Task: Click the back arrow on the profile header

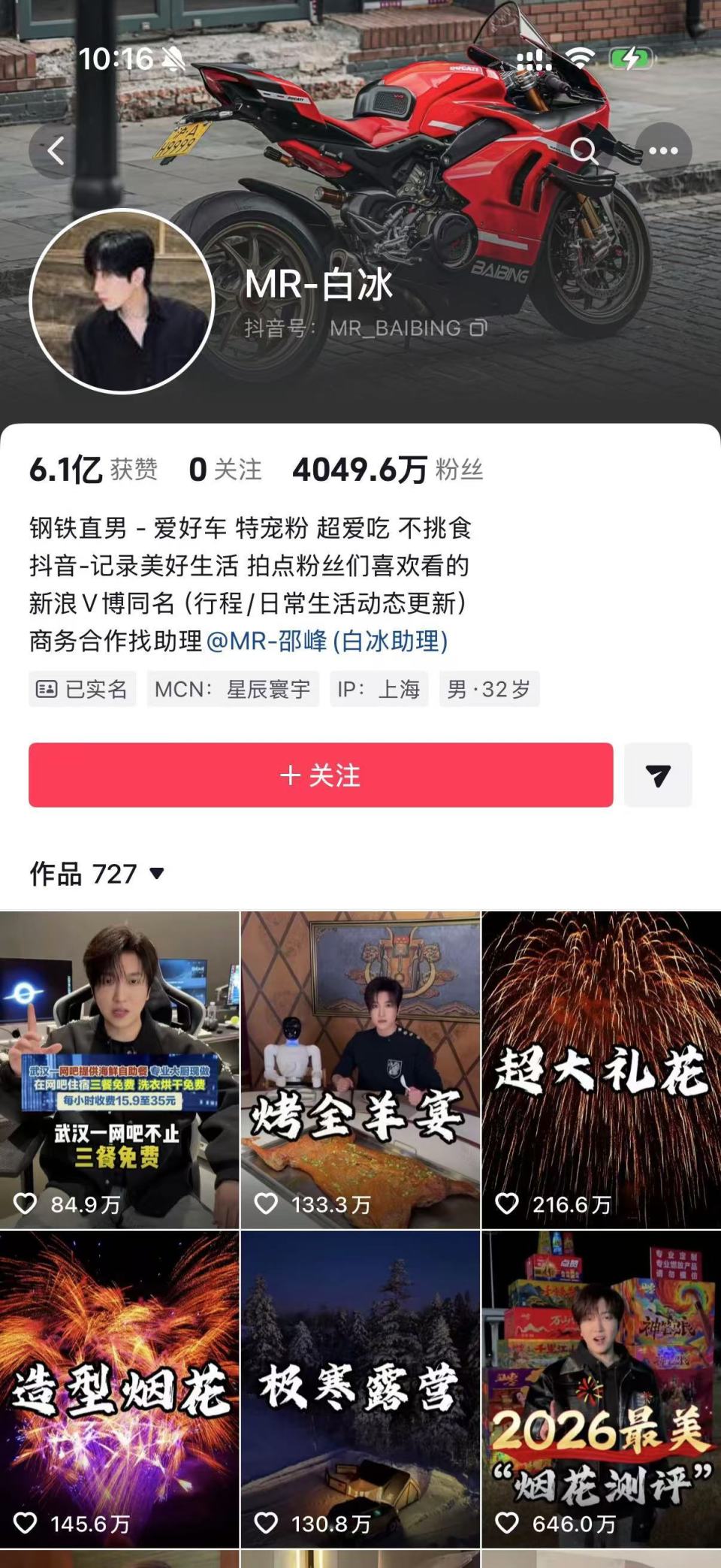Action: (53, 150)
